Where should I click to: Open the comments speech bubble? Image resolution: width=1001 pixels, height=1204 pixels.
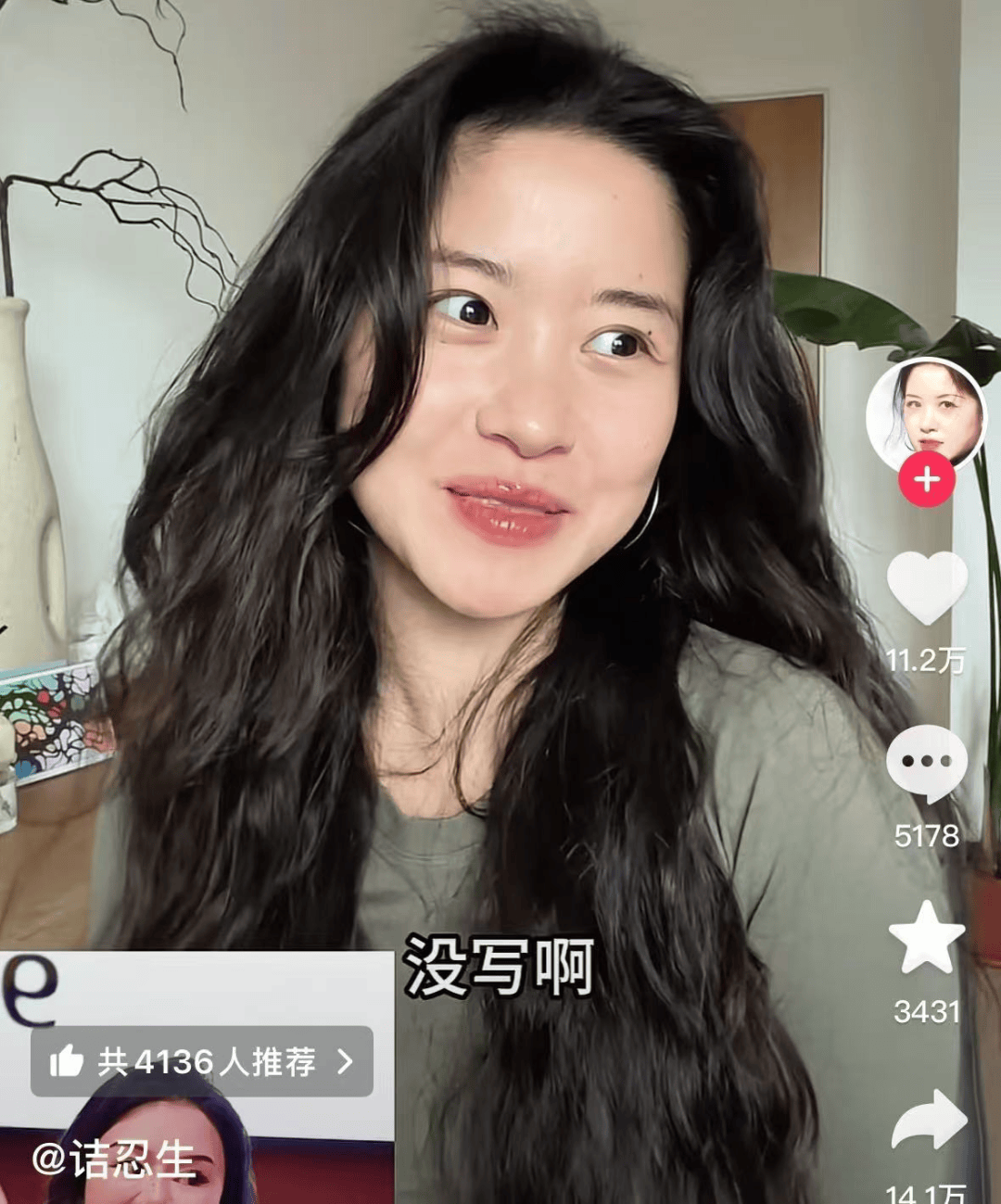coord(927,763)
